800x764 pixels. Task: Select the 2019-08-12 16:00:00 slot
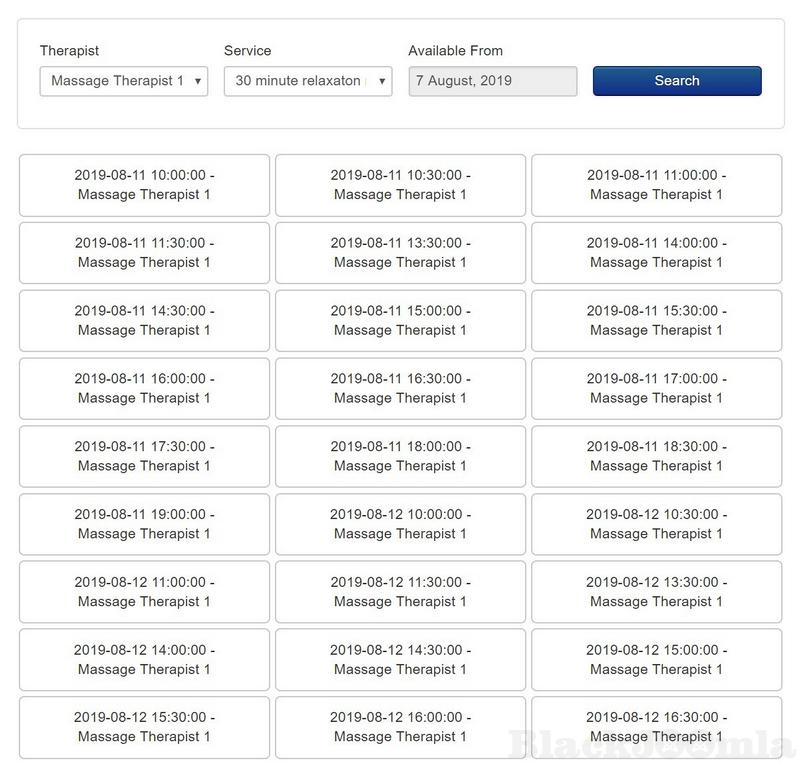point(400,727)
